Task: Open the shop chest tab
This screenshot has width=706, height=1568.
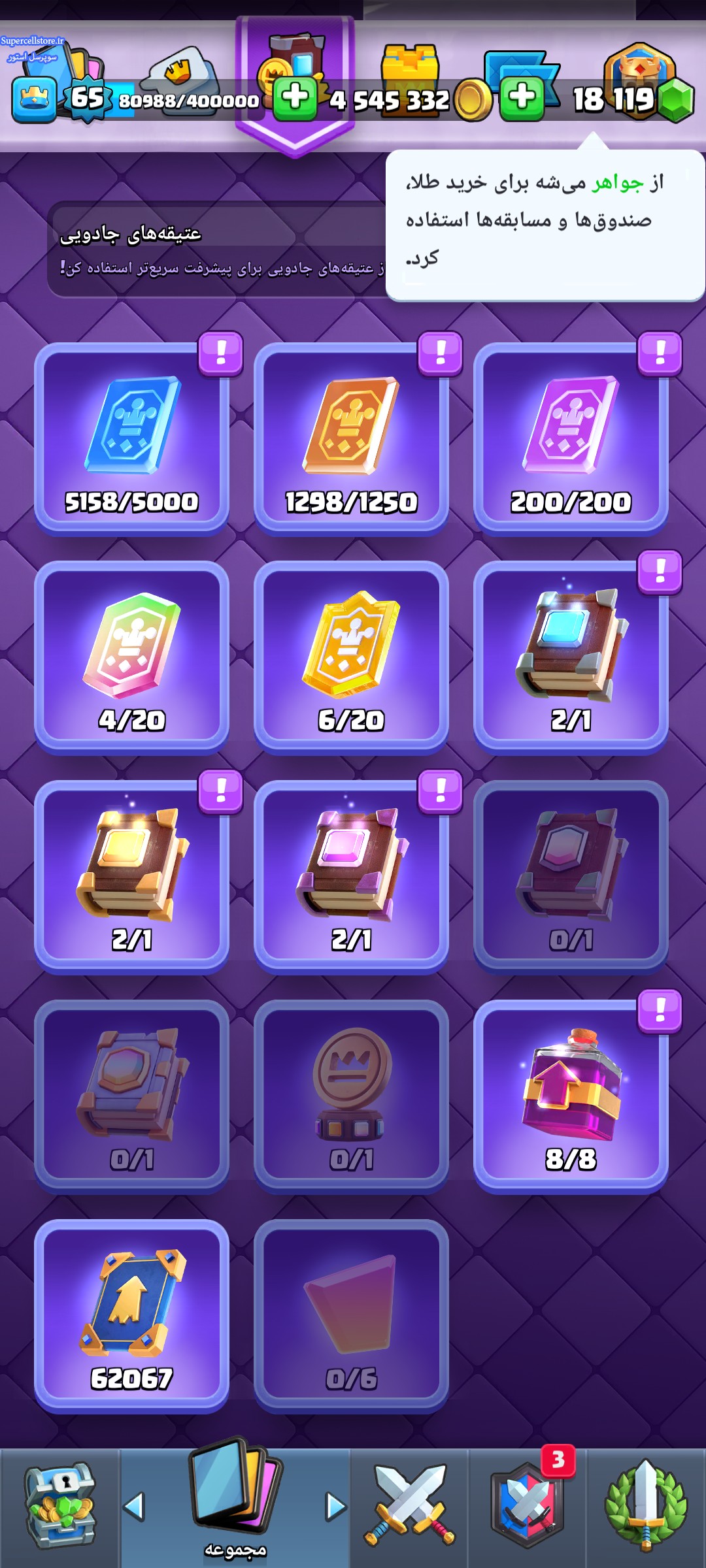Action: [x=59, y=1508]
